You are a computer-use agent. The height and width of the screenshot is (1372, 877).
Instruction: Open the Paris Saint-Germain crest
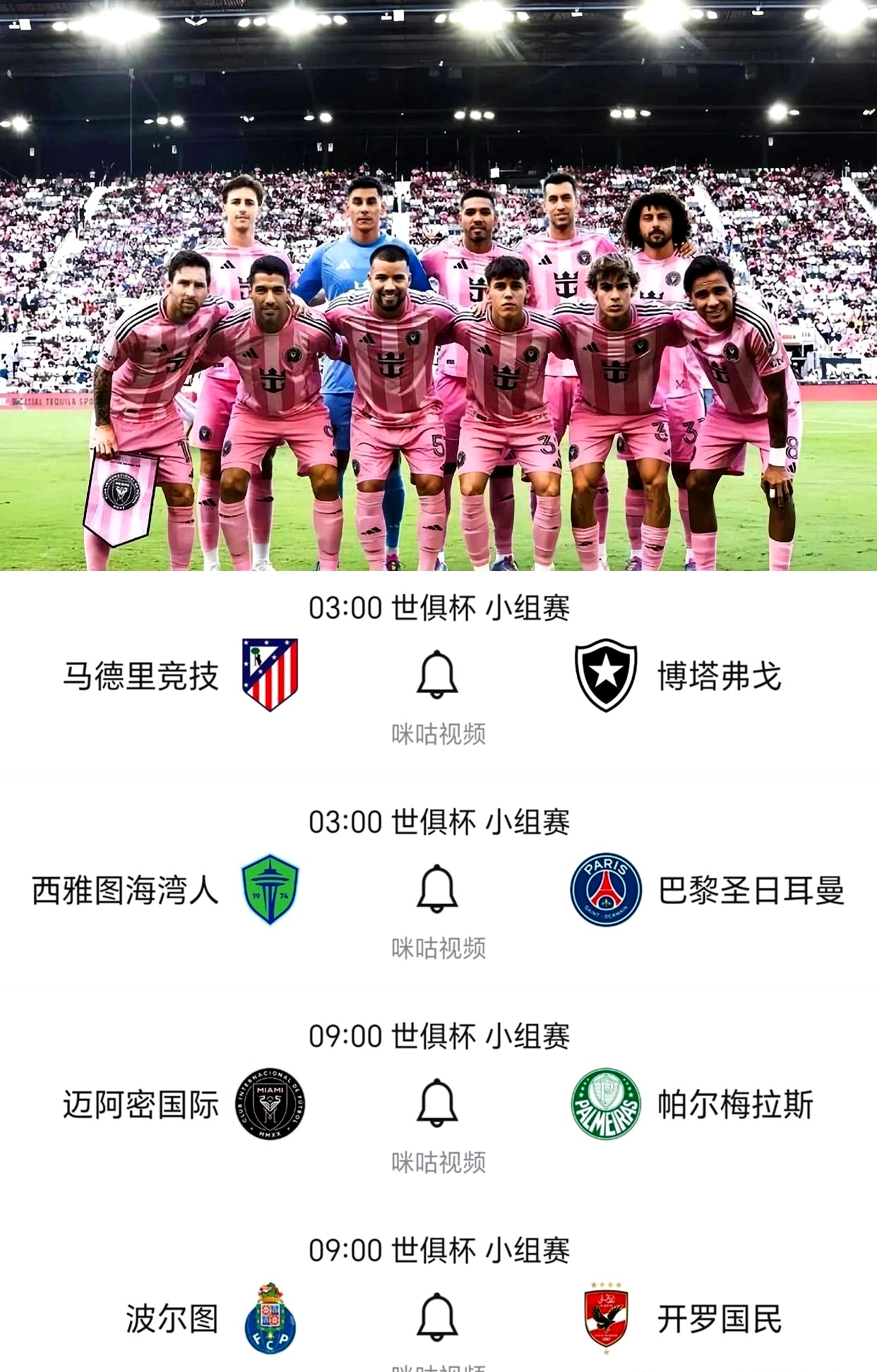(605, 891)
